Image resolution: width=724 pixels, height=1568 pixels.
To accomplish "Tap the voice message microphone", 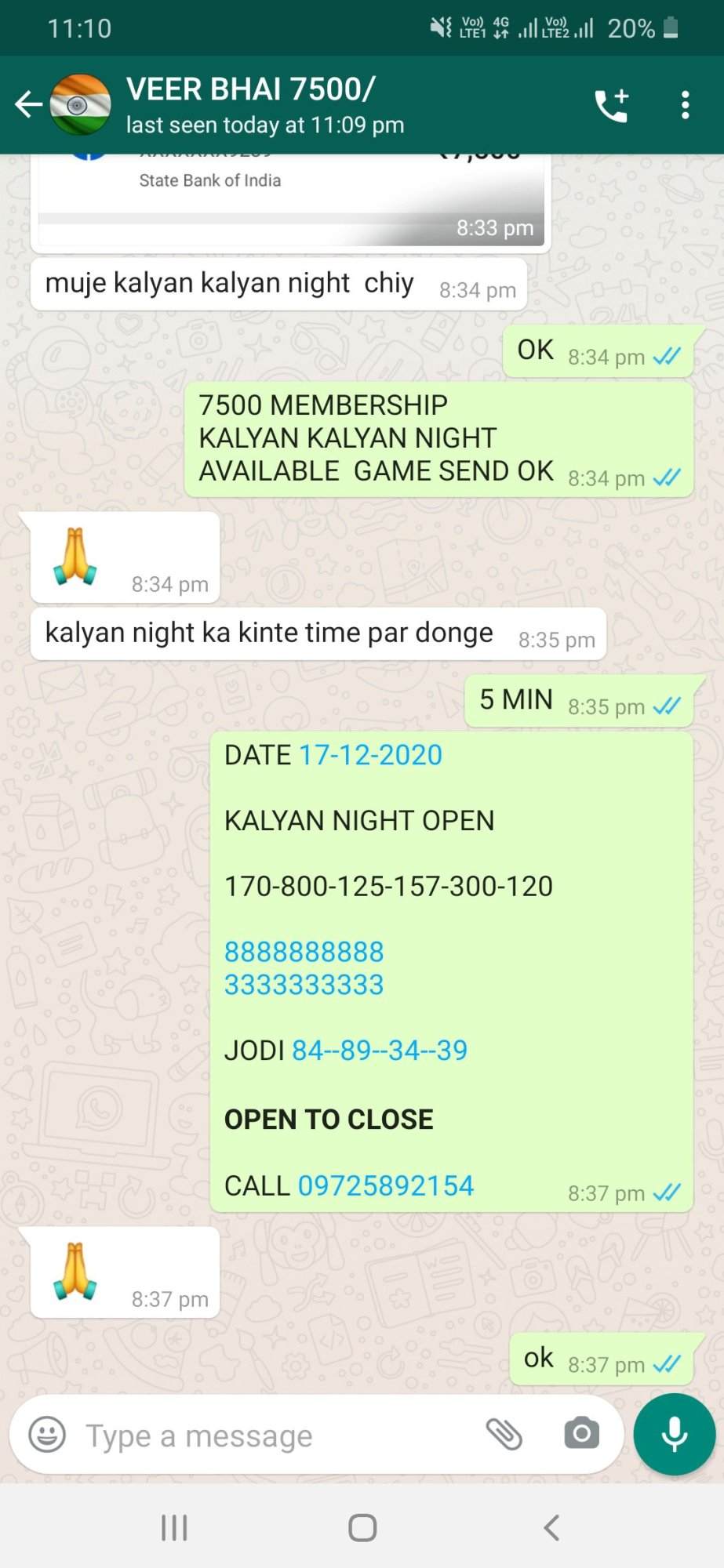I will [675, 1435].
